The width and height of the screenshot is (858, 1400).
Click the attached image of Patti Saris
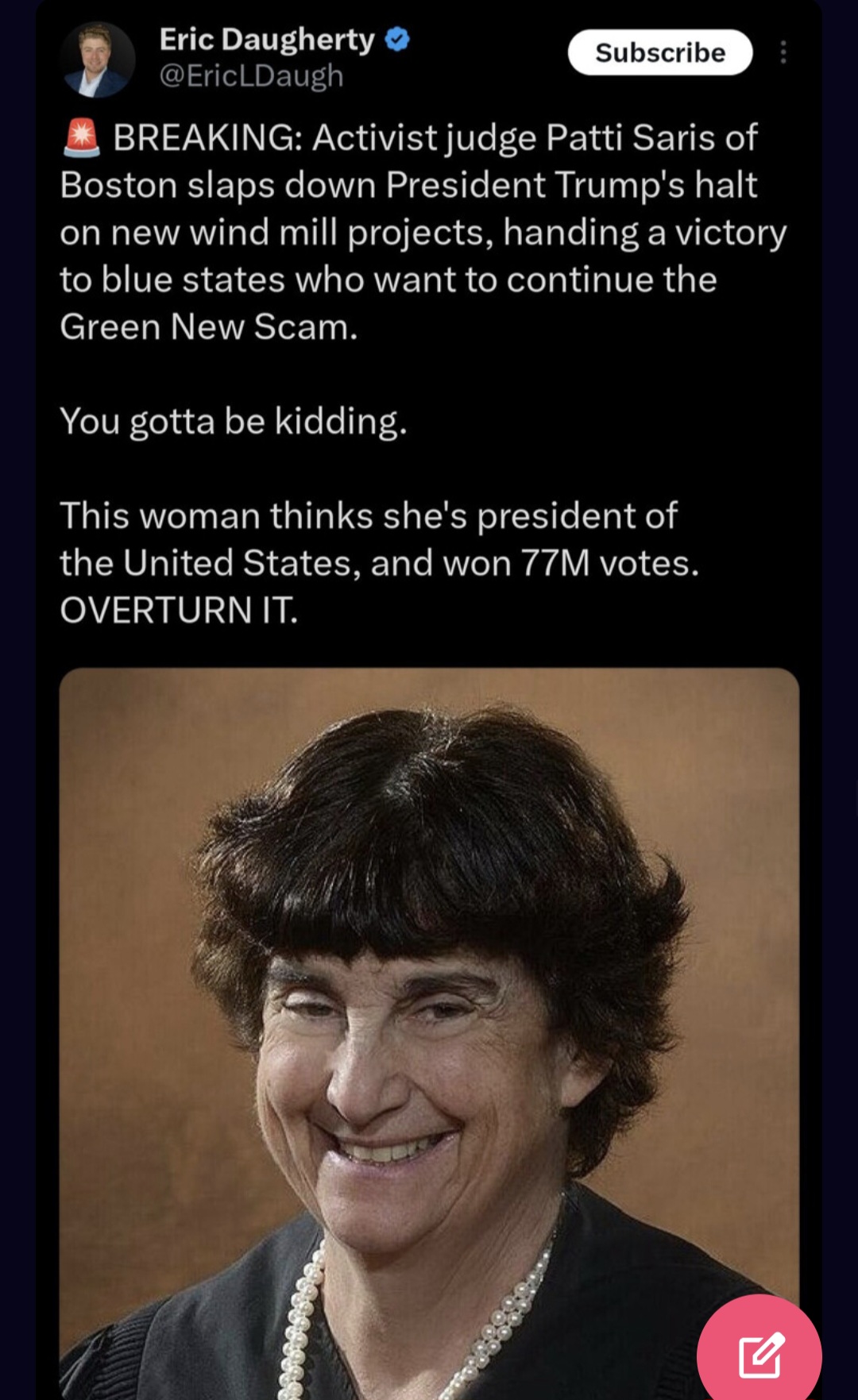429,1032
